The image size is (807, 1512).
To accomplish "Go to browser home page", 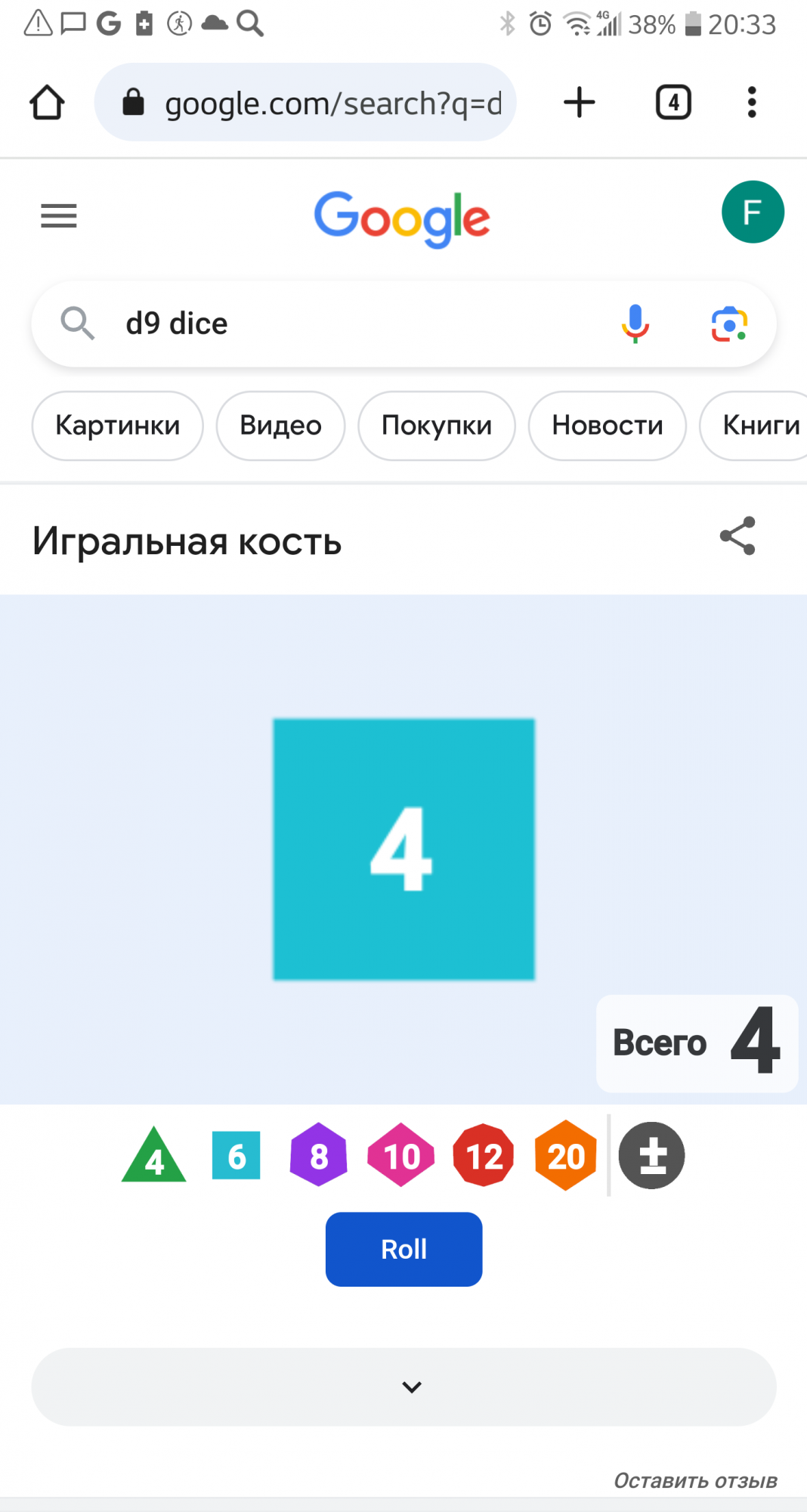I will tap(47, 102).
